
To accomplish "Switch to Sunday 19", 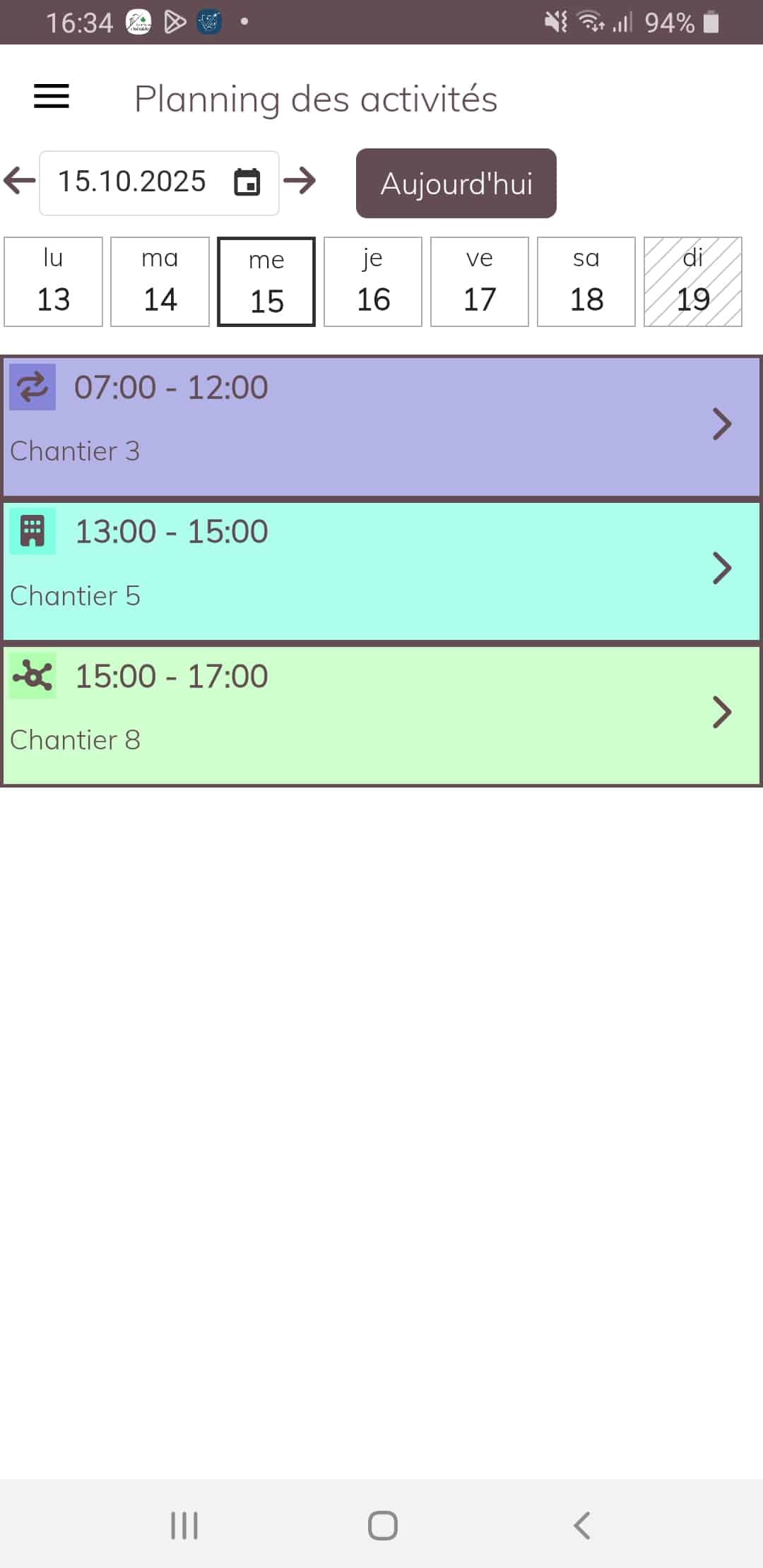I will (693, 282).
